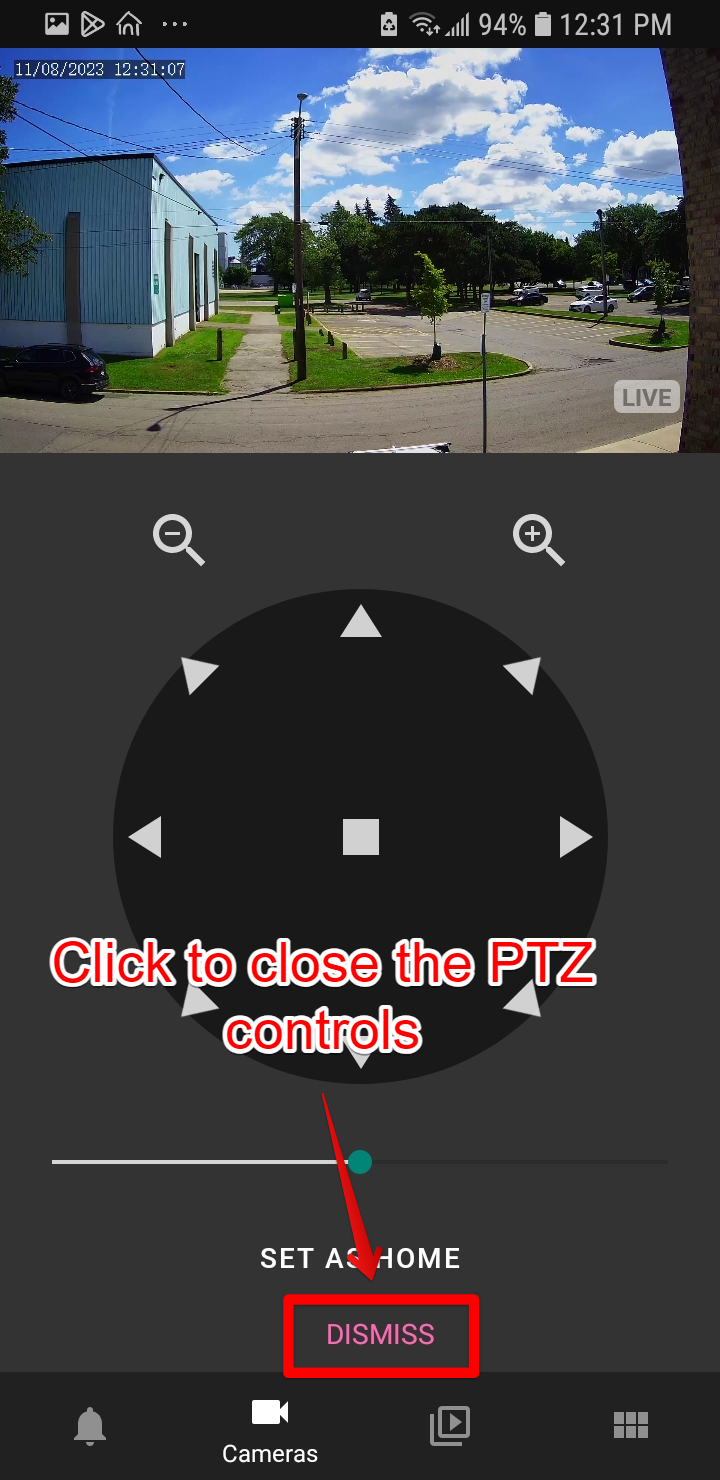Pan the camera left
The width and height of the screenshot is (720, 1480).
(x=147, y=837)
